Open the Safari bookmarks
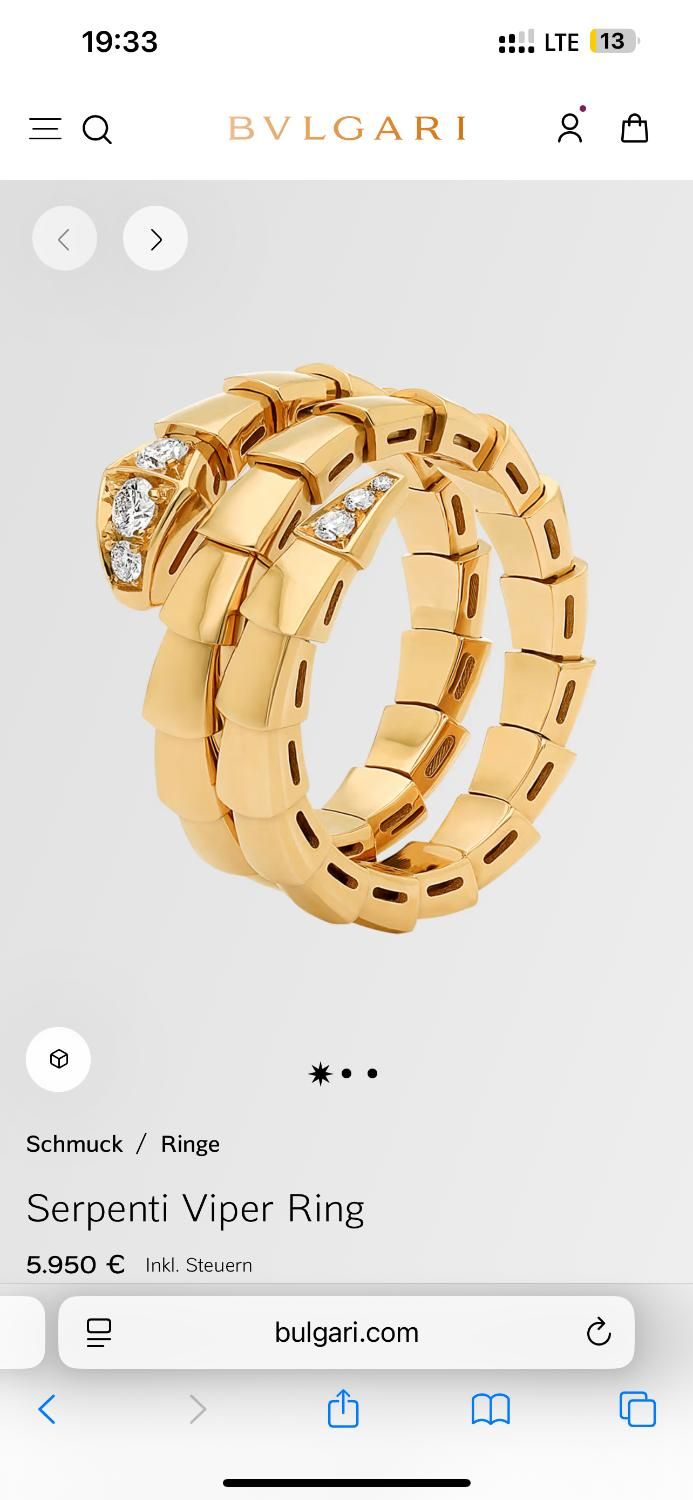The image size is (693, 1500). point(490,1410)
